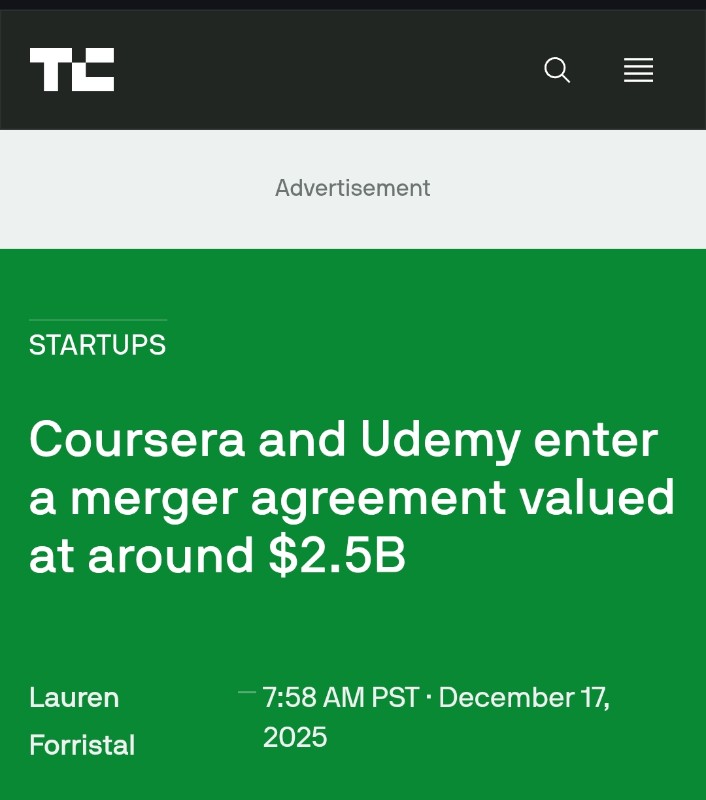Go to TechCrunch home via TC logo
Screen dimensions: 706x800
tap(72, 70)
